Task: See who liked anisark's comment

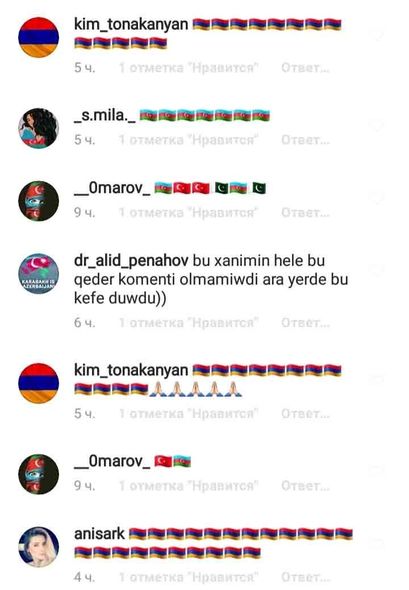Action: (189, 577)
